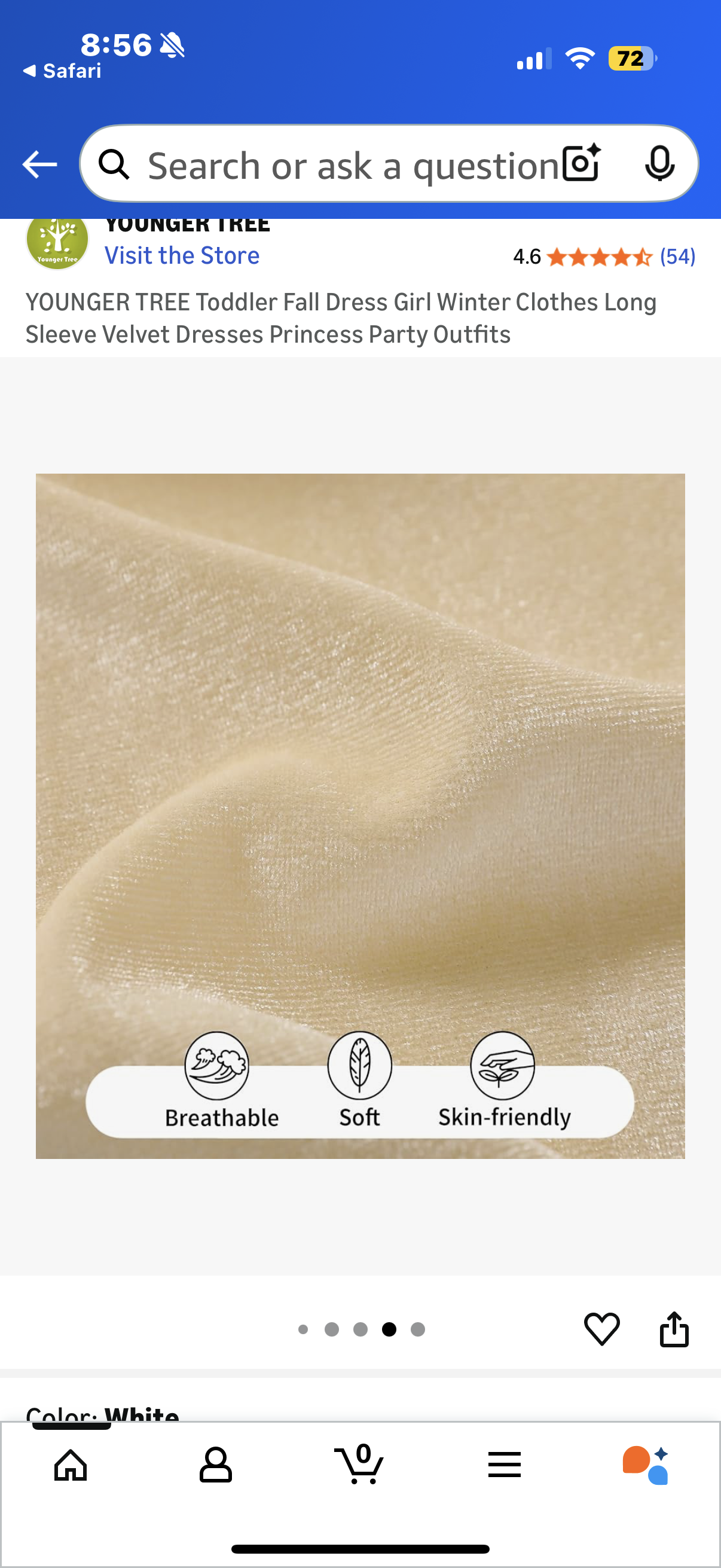Open the velvet fabric product image

coord(360,816)
